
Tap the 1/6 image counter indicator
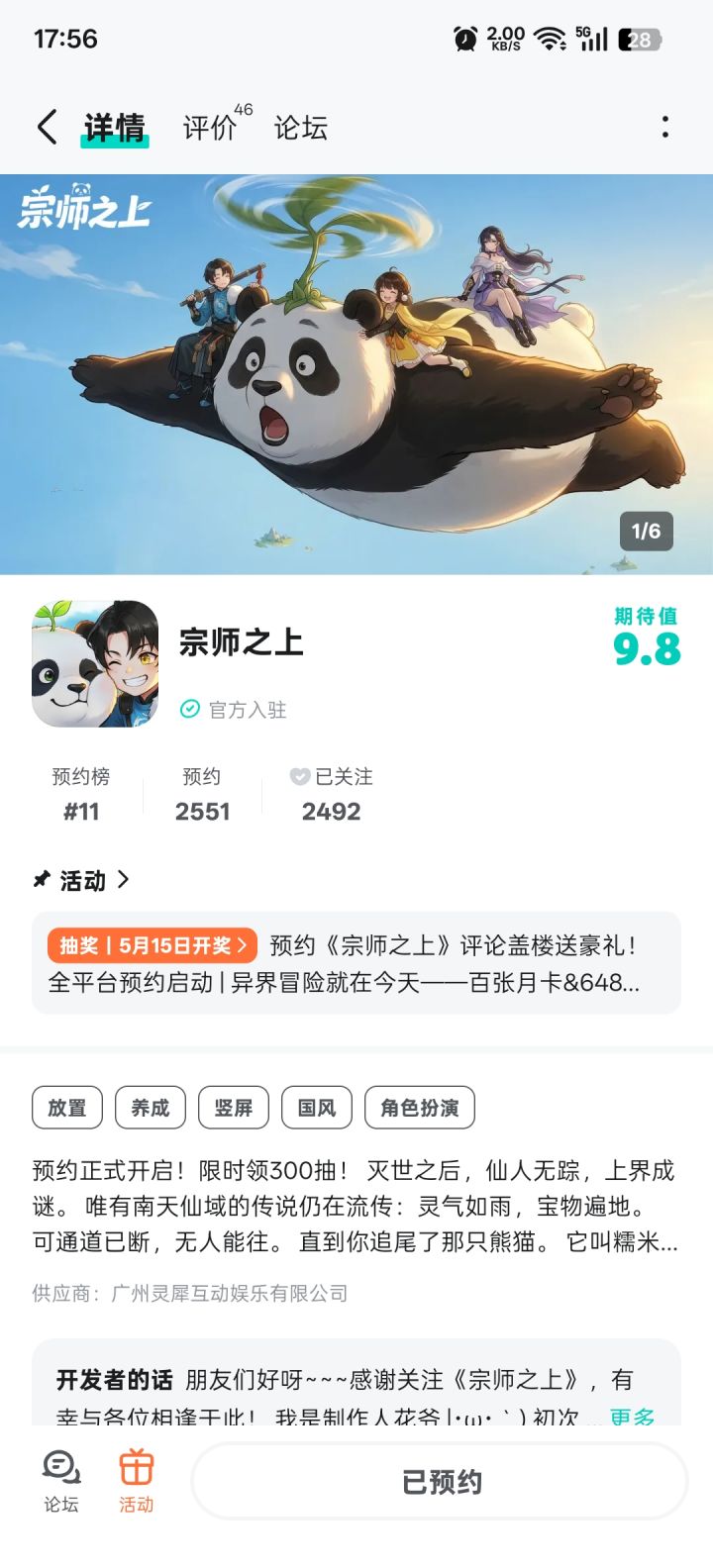(x=647, y=532)
